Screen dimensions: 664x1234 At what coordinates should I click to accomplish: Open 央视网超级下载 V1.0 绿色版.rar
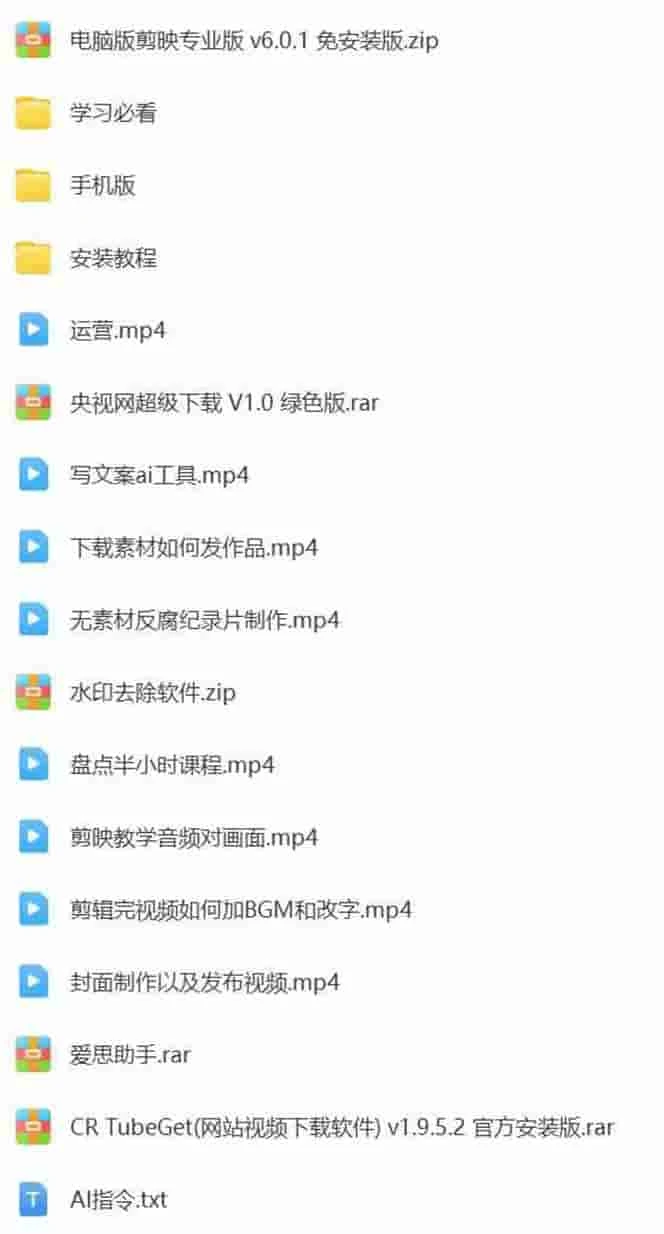pyautogui.click(x=223, y=403)
